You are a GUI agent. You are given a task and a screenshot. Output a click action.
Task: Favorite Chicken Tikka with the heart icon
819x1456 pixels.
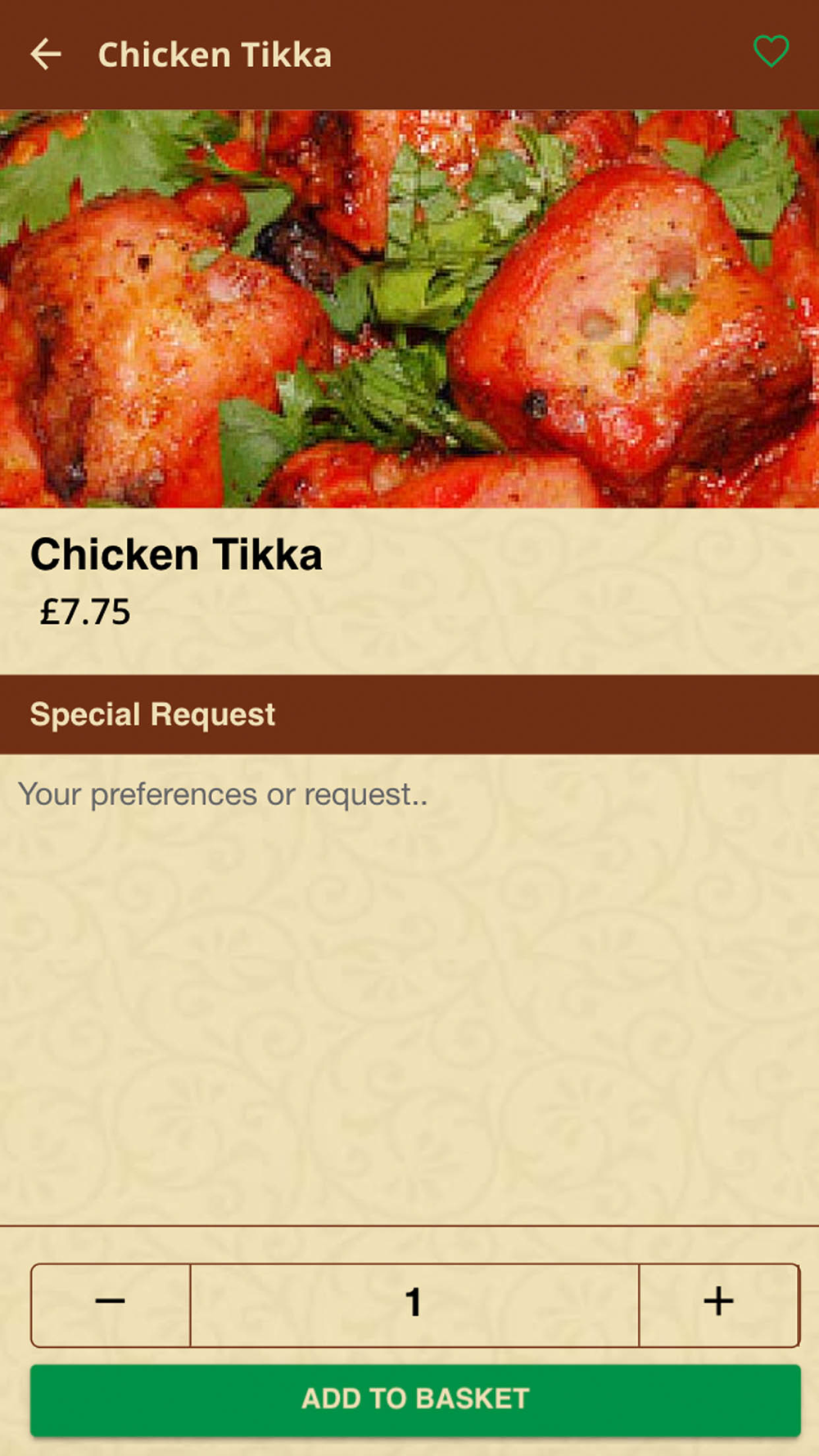pos(771,52)
